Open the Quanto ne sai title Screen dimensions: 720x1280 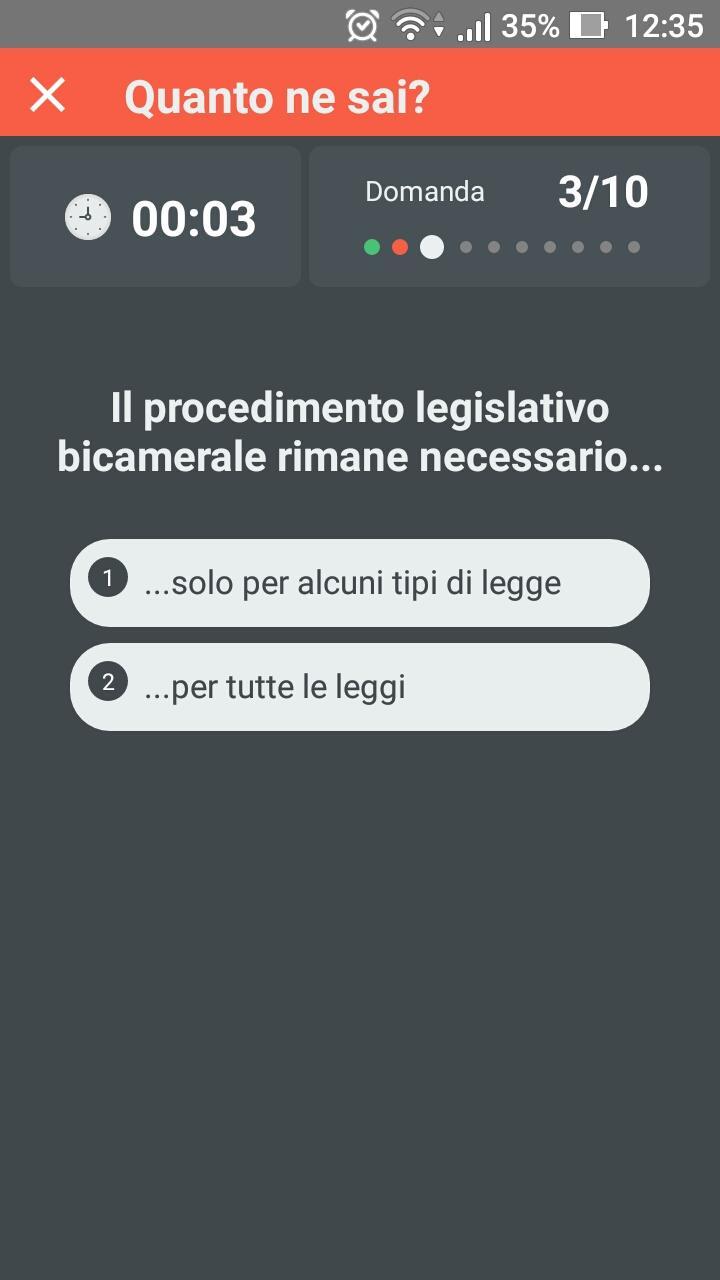(277, 95)
